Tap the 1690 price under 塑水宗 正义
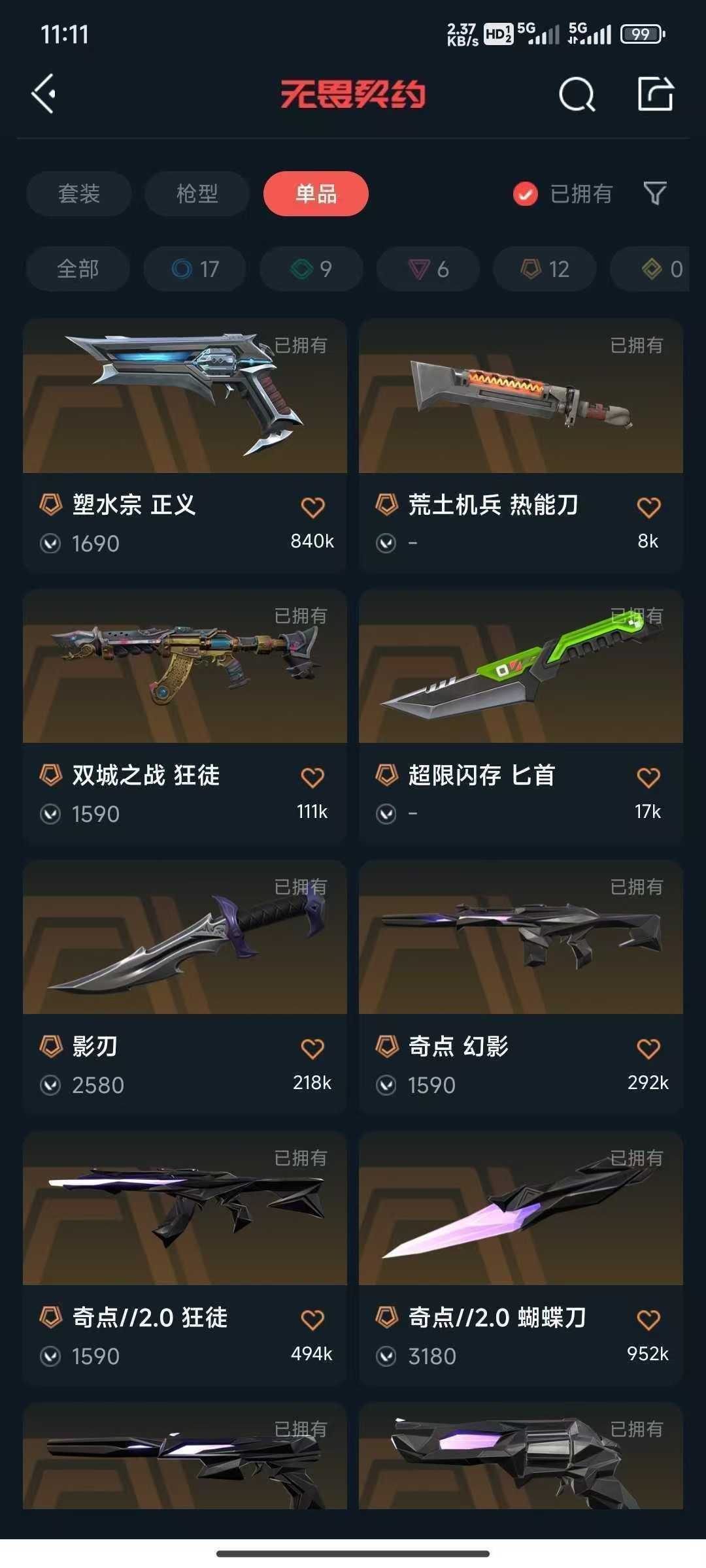The width and height of the screenshot is (706, 1568). (x=95, y=542)
